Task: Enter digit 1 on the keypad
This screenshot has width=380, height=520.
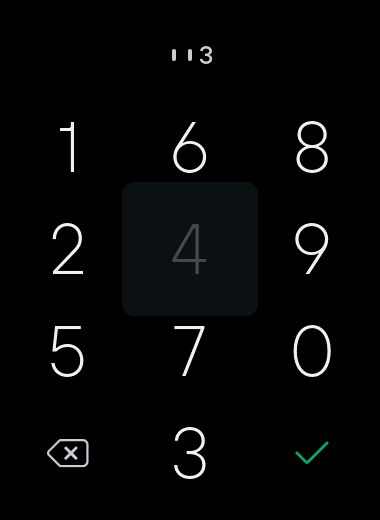Action: tap(68, 147)
